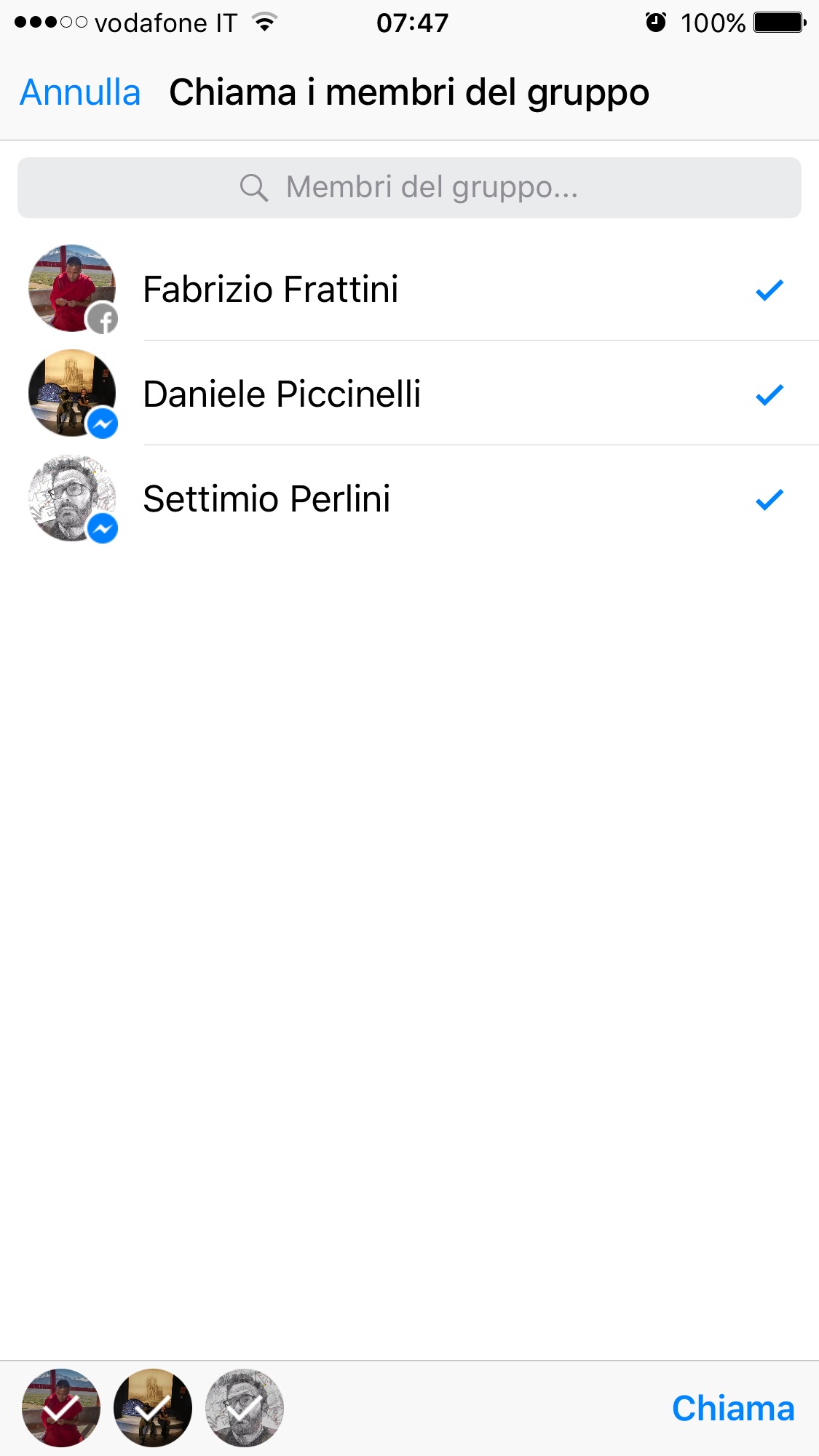This screenshot has width=819, height=1456.
Task: Tap Annulla to cancel the group call
Action: [x=80, y=93]
